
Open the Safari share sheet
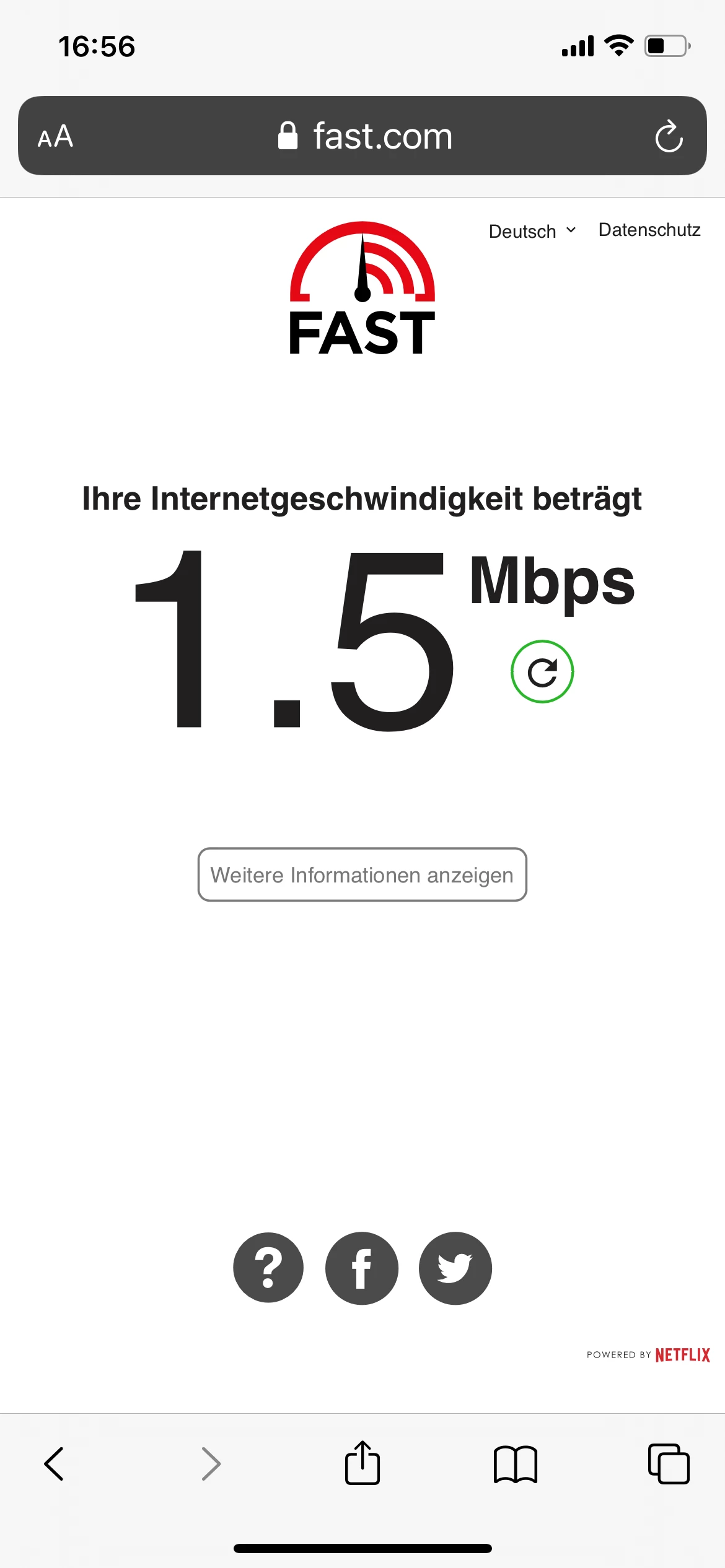[x=362, y=1463]
